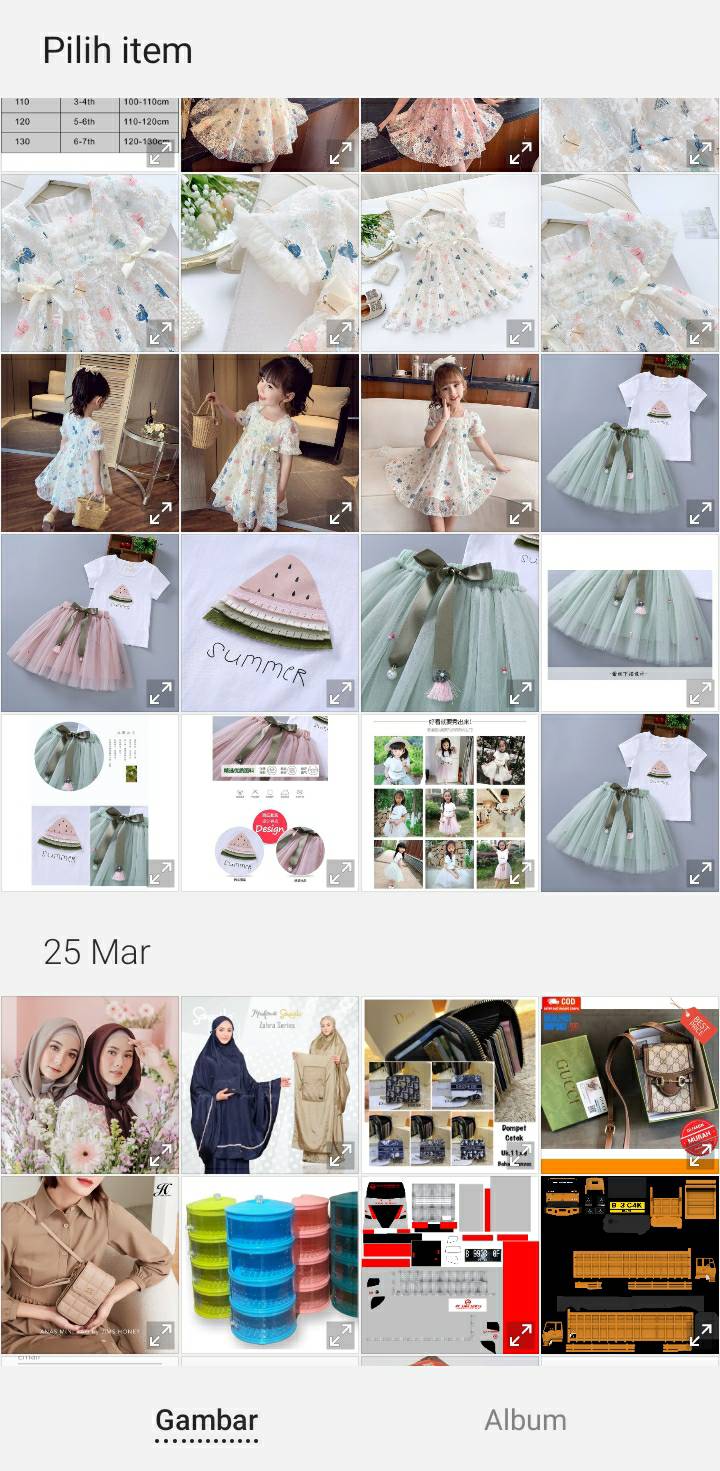
Task: Pick the woman in brown dress photo
Action: click(90, 1265)
